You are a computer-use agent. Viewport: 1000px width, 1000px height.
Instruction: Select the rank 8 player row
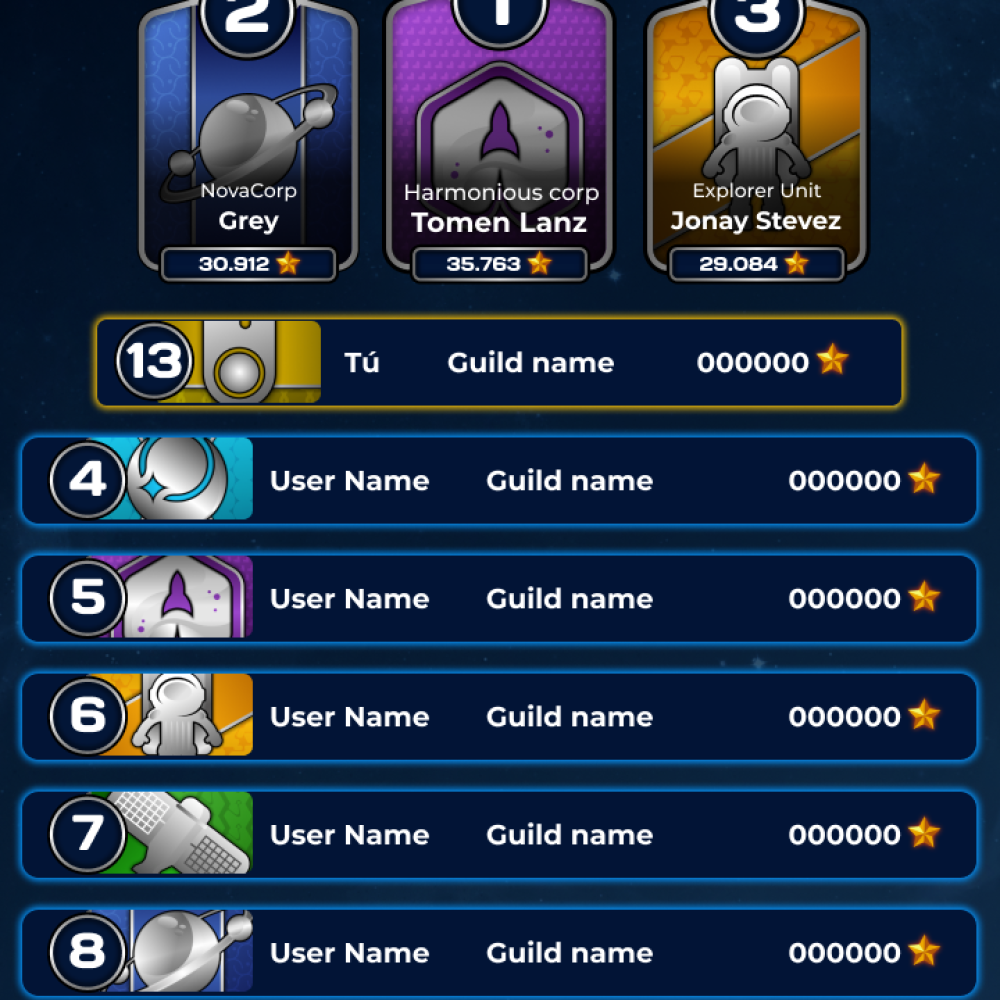(x=499, y=951)
